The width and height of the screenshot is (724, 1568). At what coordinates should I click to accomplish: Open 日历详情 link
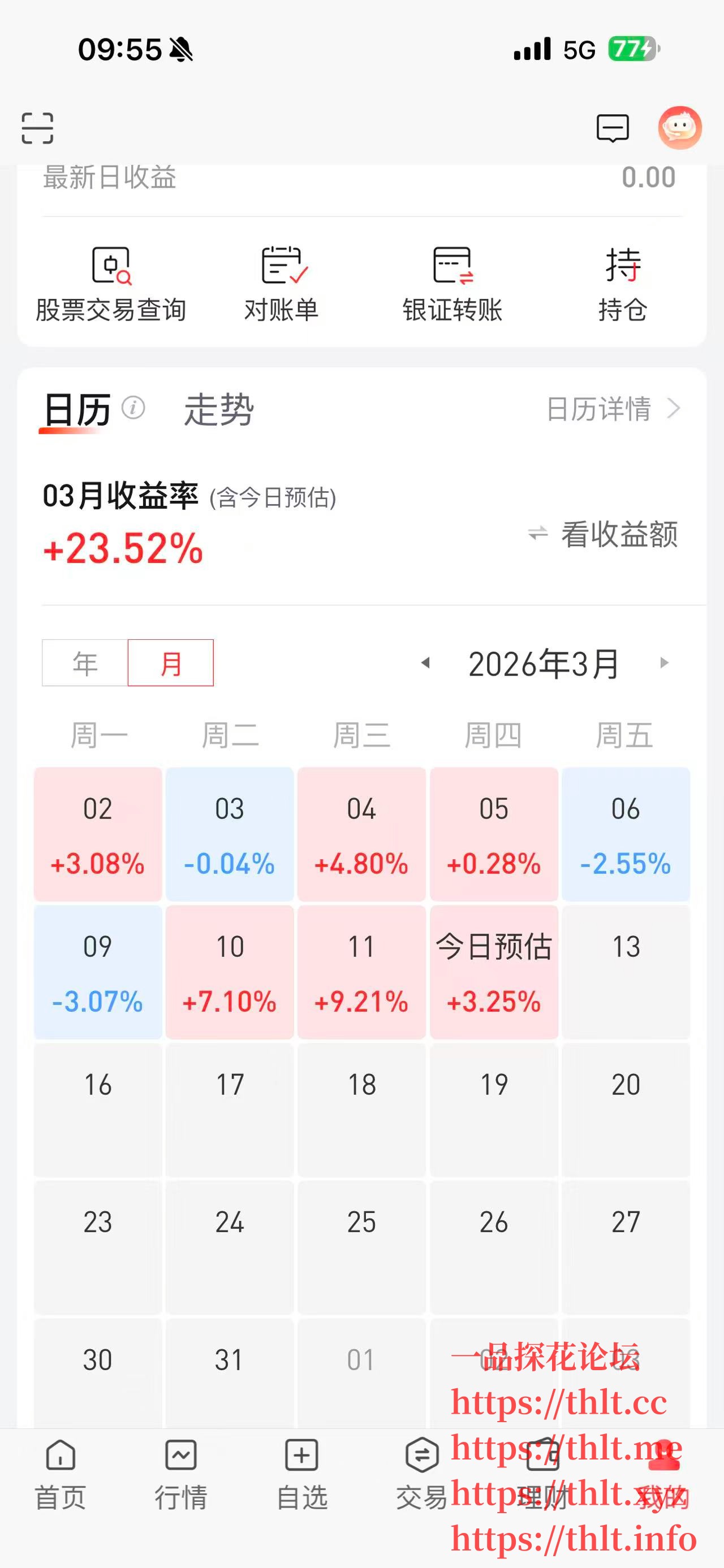point(612,409)
